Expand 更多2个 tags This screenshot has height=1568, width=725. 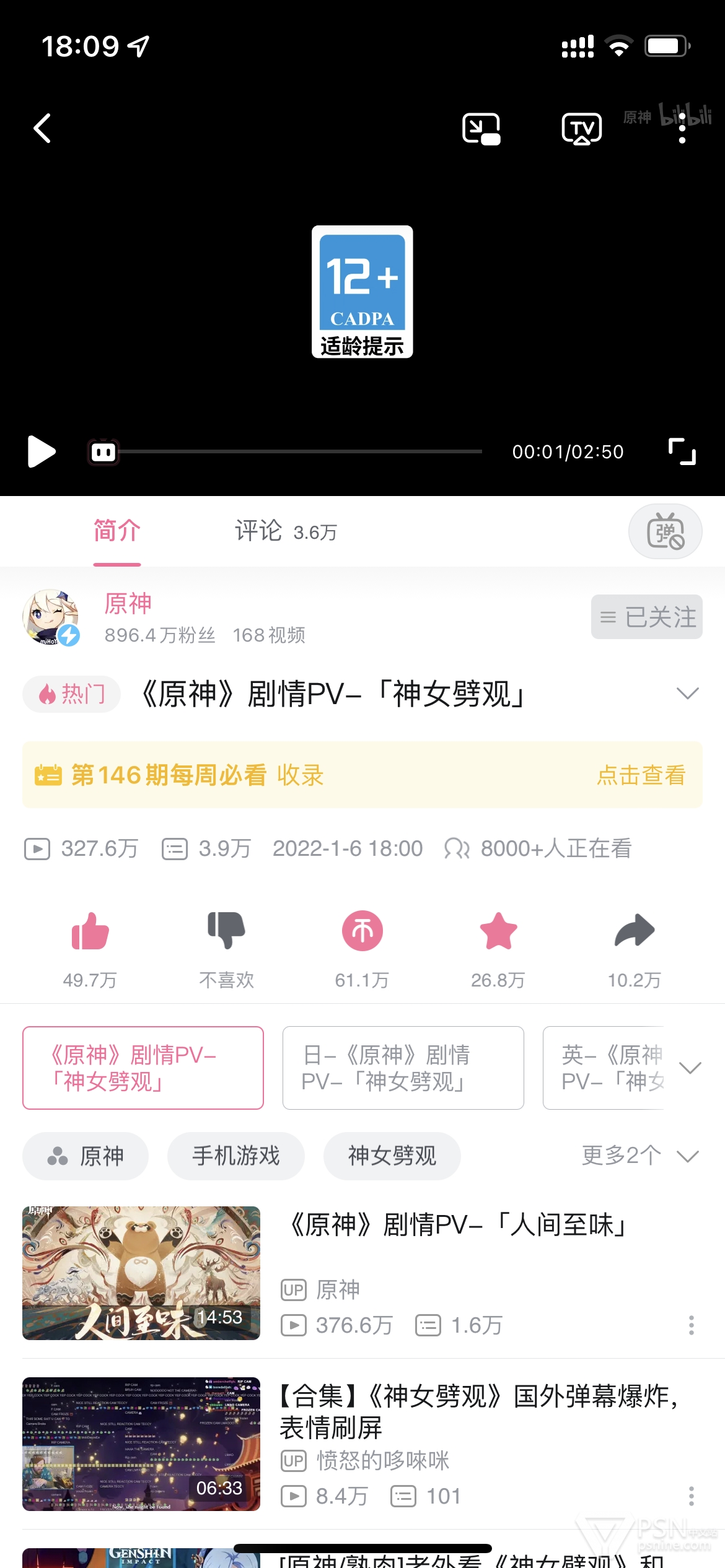pos(640,1156)
